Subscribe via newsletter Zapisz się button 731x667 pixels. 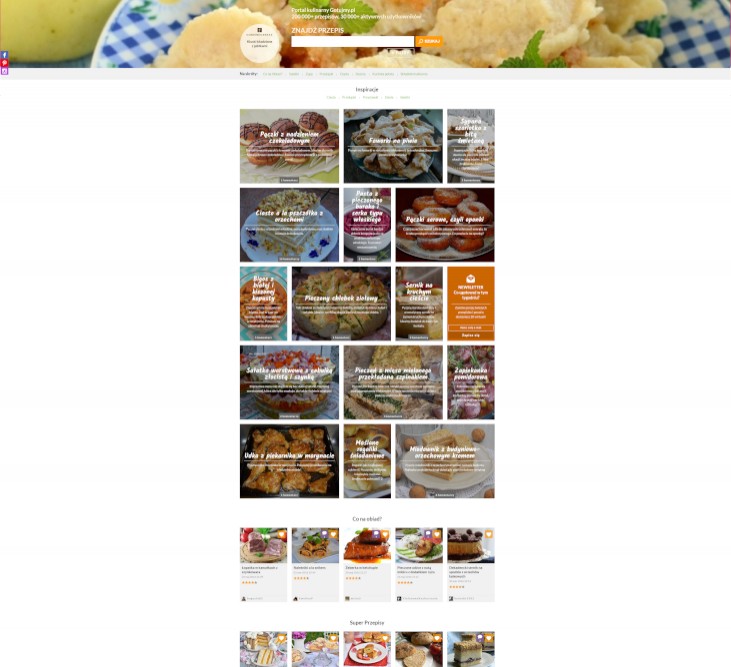[470, 334]
